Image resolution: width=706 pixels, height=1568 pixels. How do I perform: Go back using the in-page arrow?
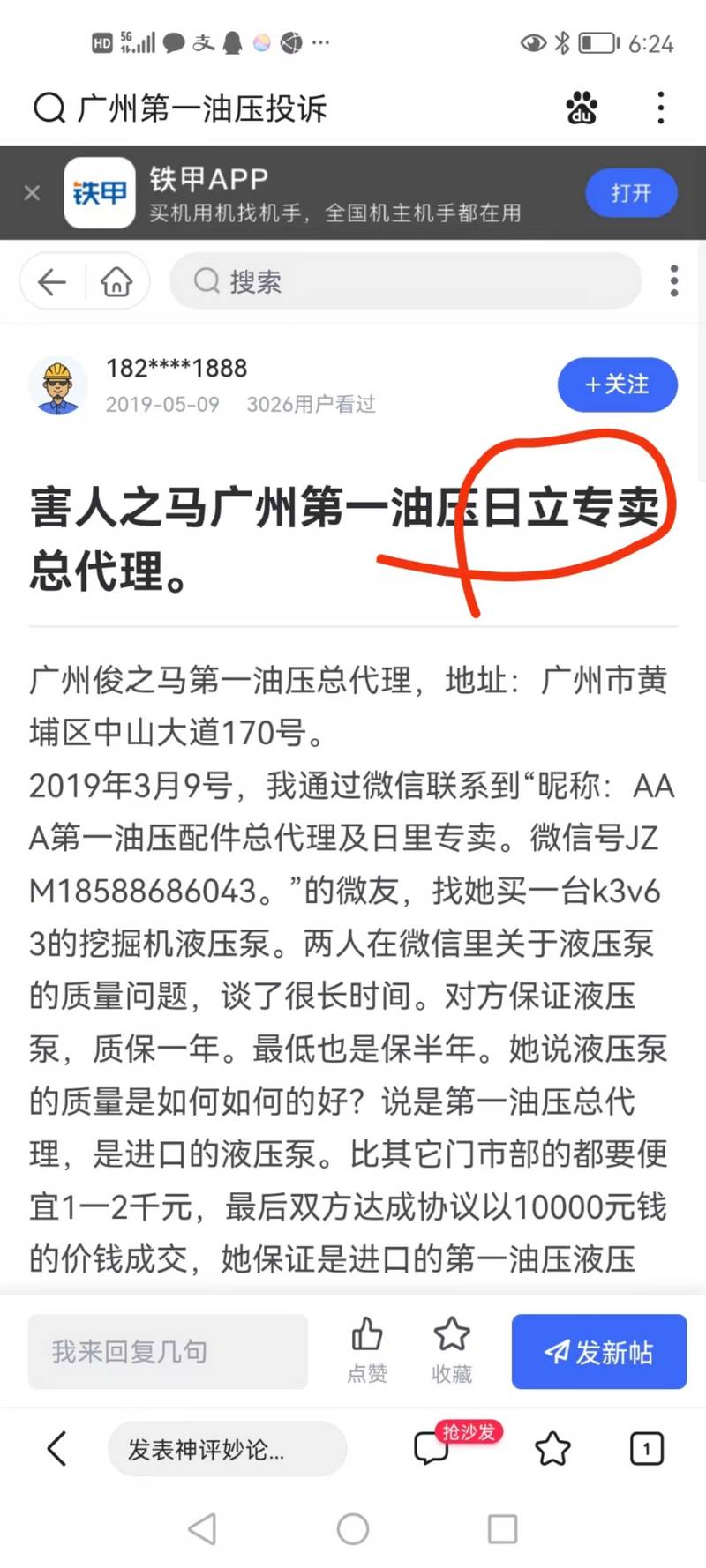click(53, 281)
